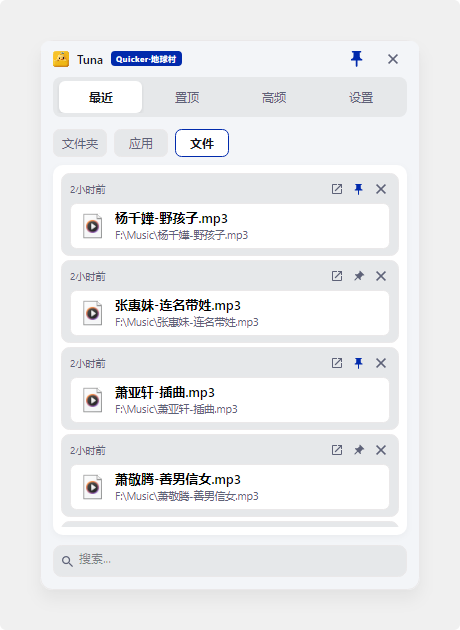Viewport: 460px width, 630px height.
Task: Open 杨千嬅-野孩子.mp3 file
Action: pos(230,226)
